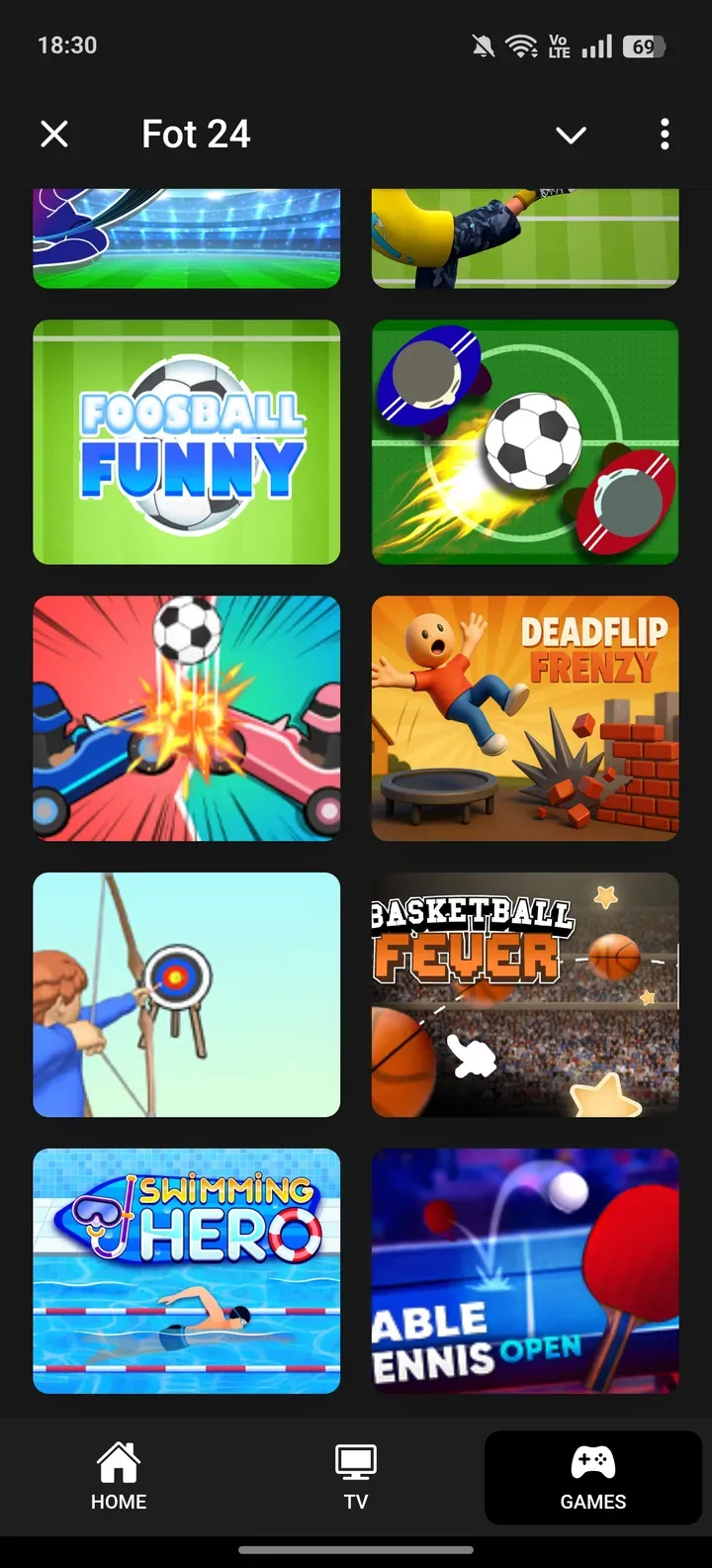Expand the dropdown chevron in the top bar
The height and width of the screenshot is (1568, 712).
(571, 135)
